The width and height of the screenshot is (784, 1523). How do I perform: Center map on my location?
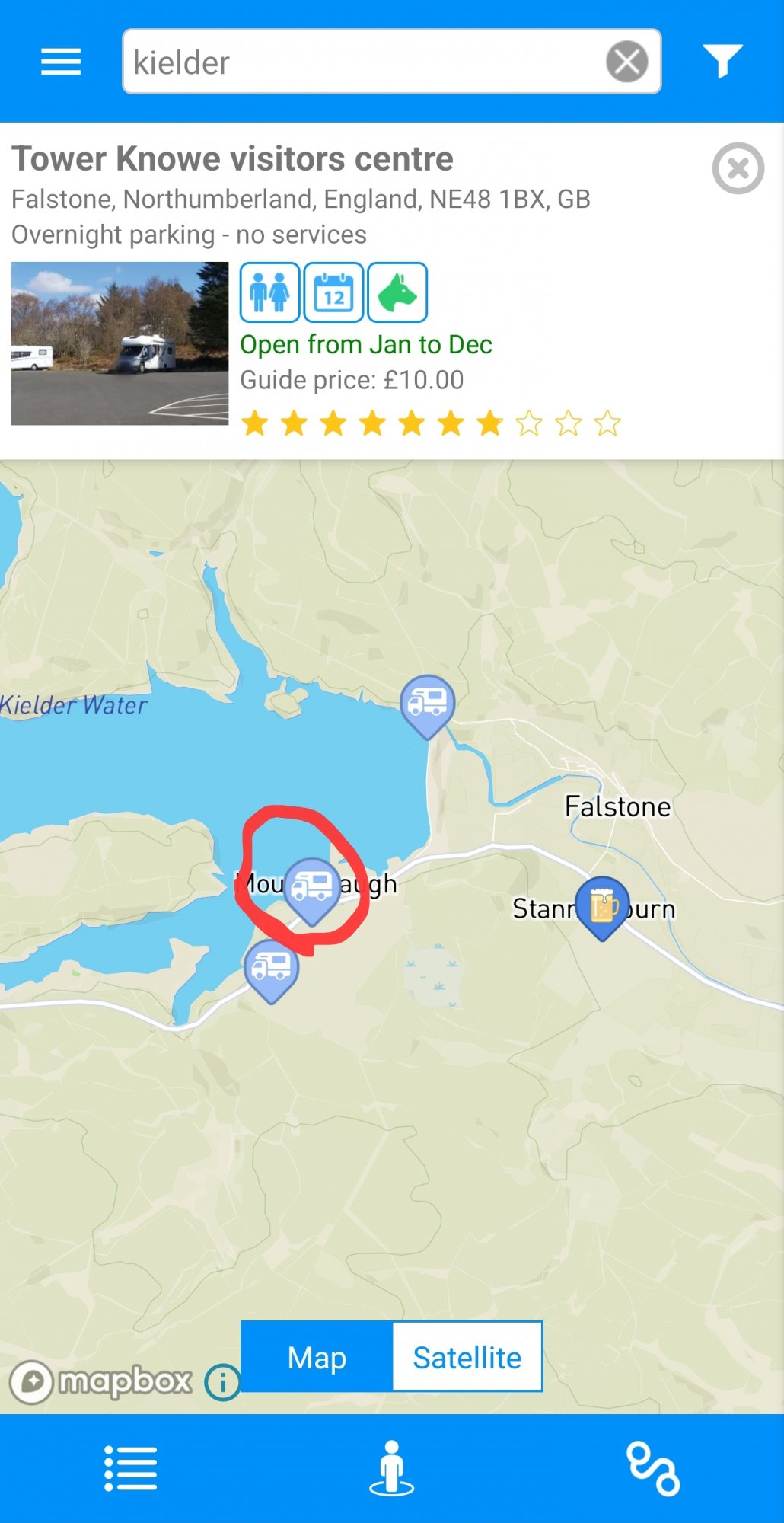[x=392, y=1468]
